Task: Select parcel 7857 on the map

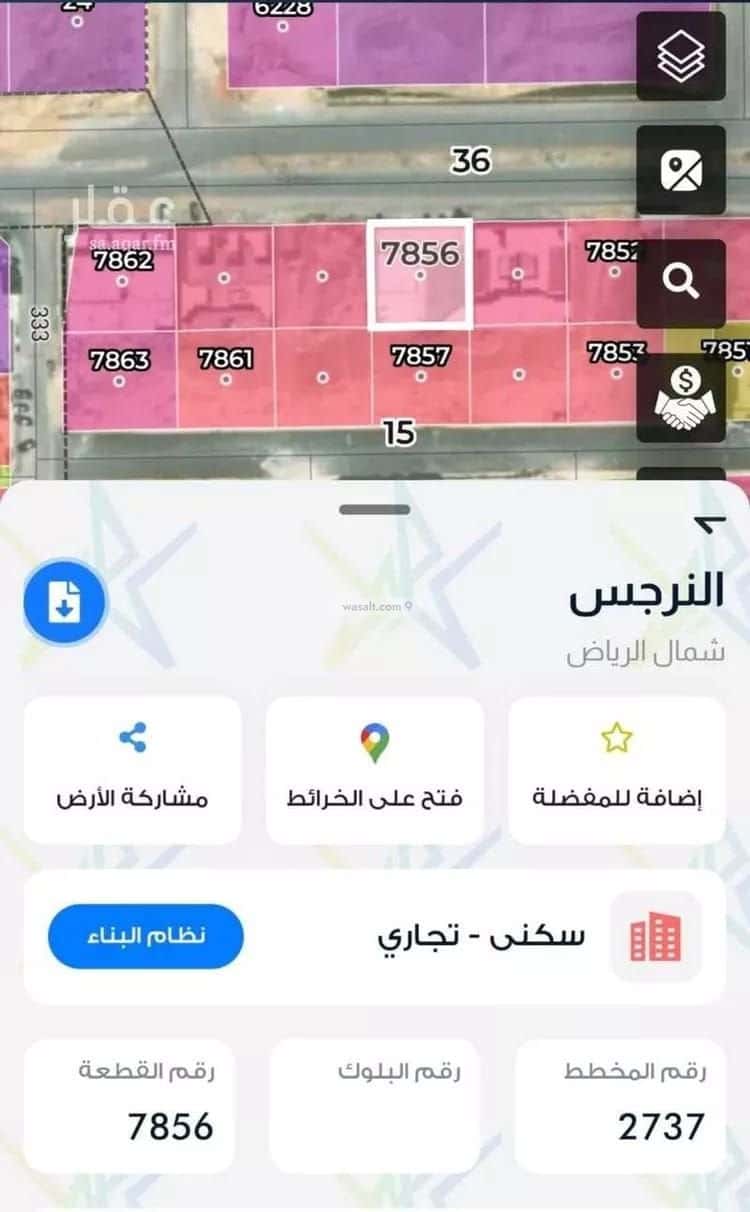Action: 421,377
